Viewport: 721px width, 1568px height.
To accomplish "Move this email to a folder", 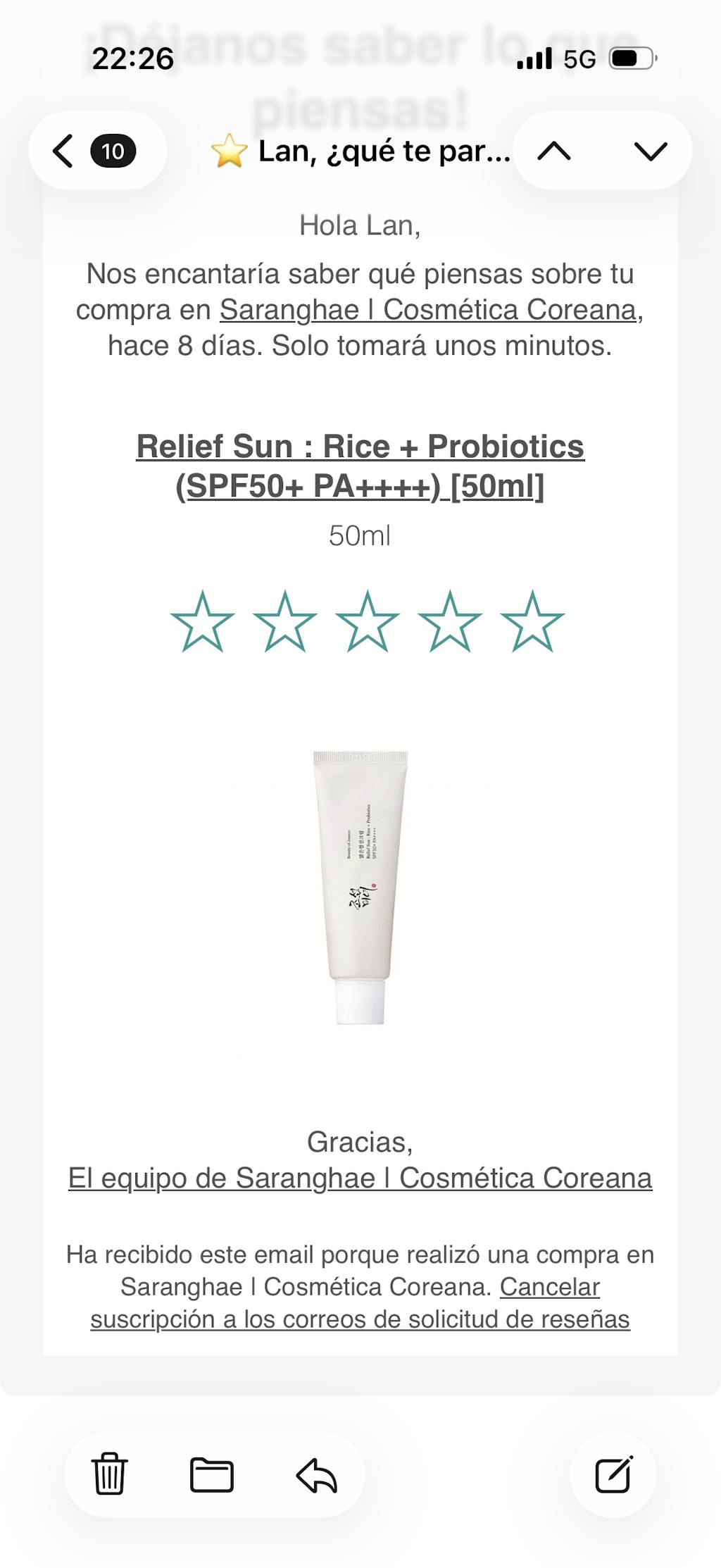I will click(212, 1474).
